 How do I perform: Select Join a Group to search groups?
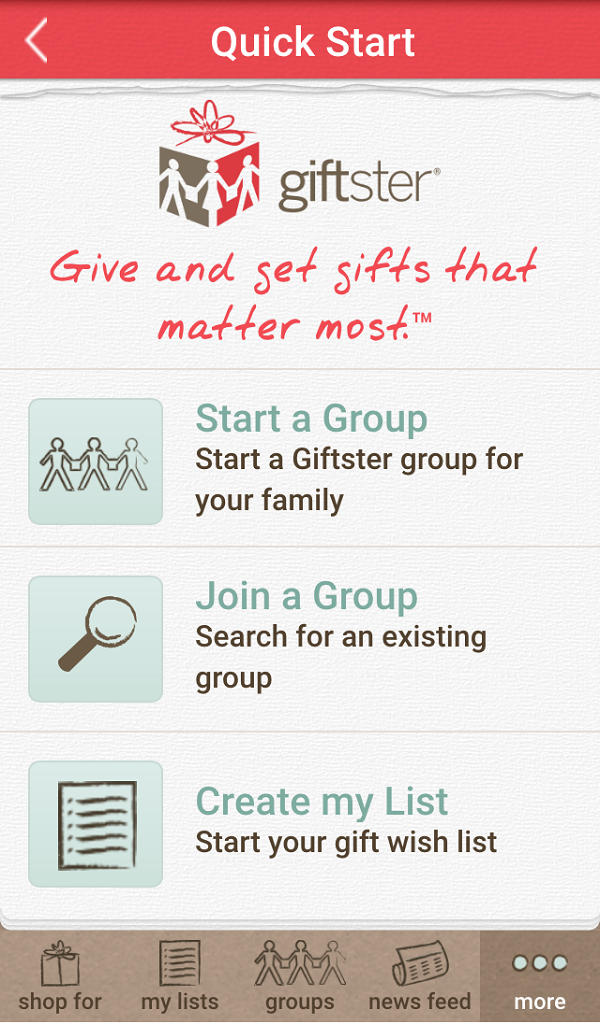click(300, 638)
